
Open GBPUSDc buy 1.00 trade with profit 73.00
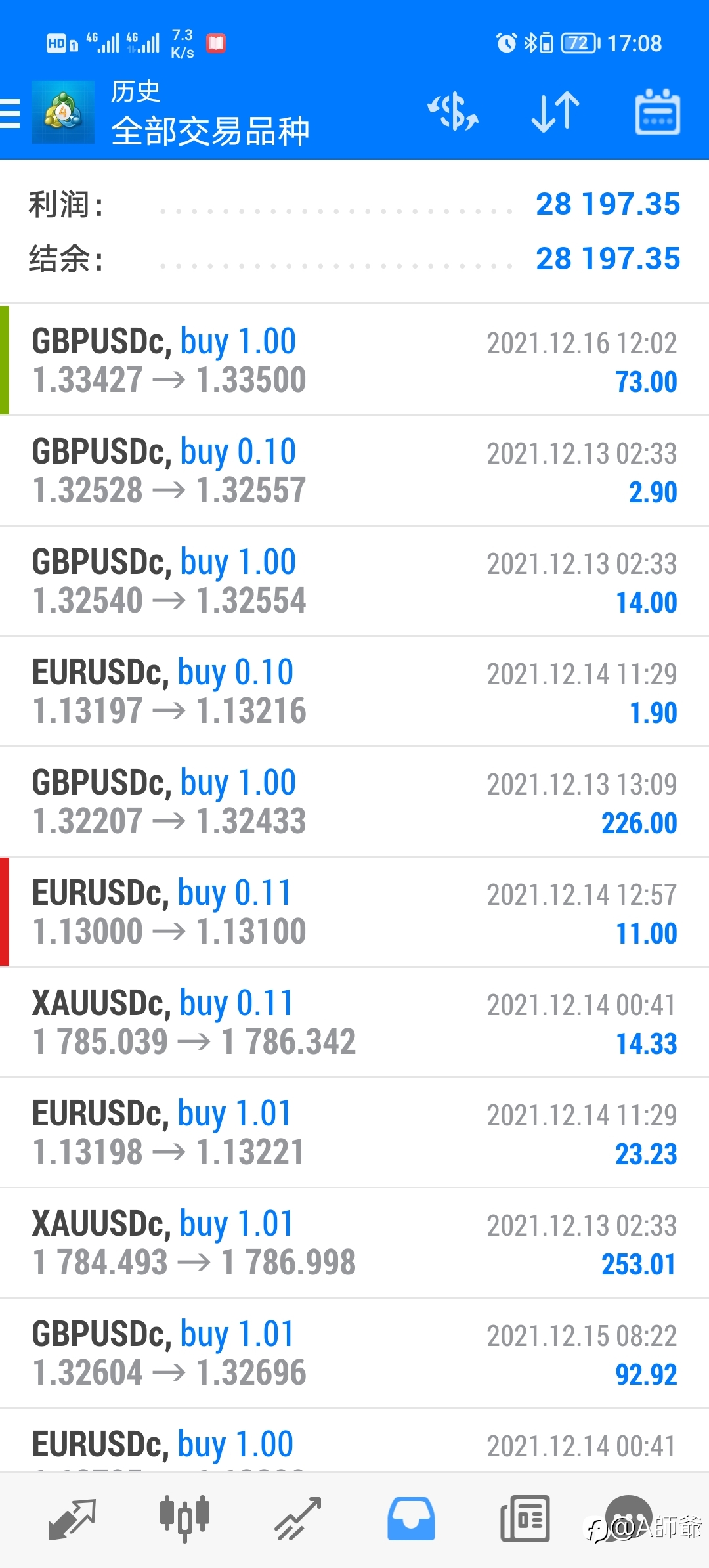pyautogui.click(x=354, y=360)
